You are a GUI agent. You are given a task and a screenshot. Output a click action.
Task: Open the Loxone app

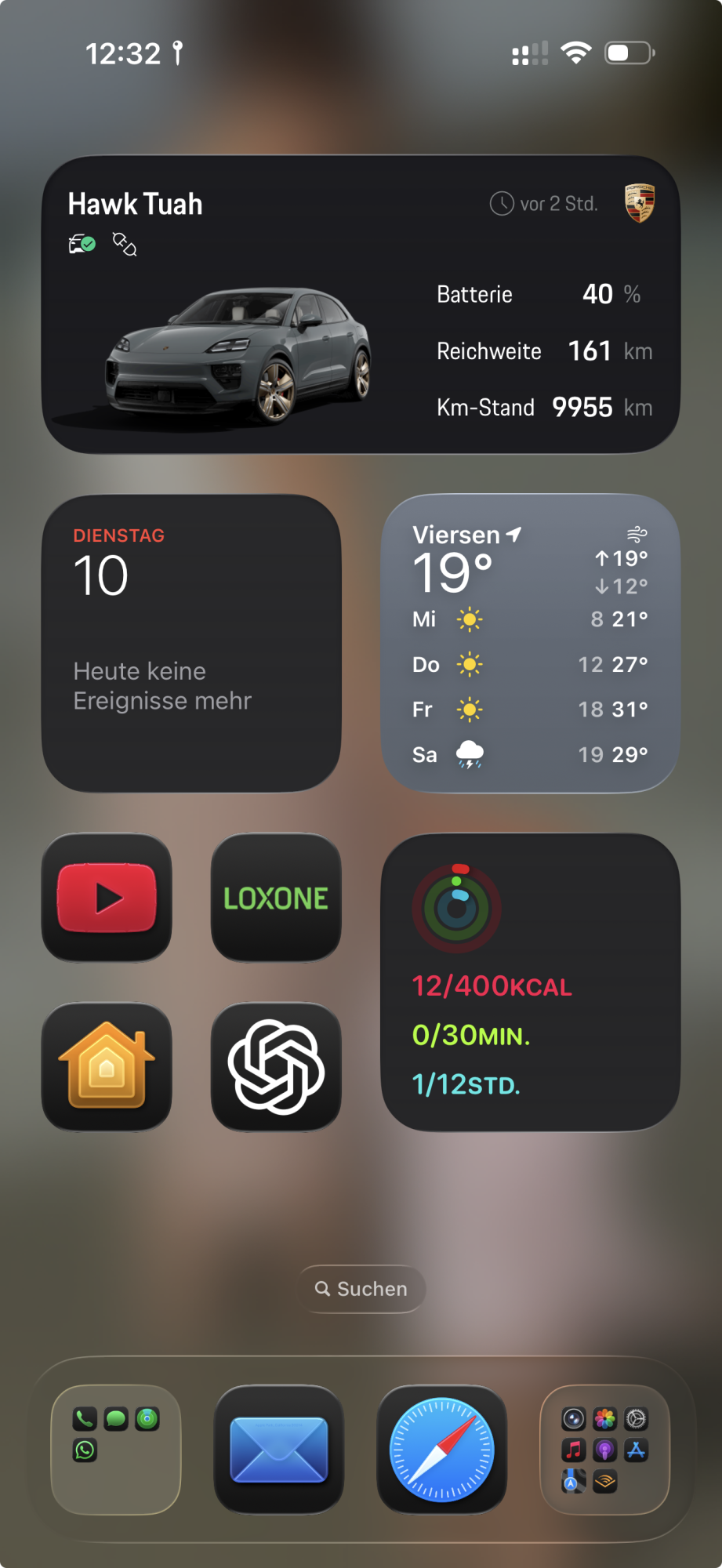(276, 898)
